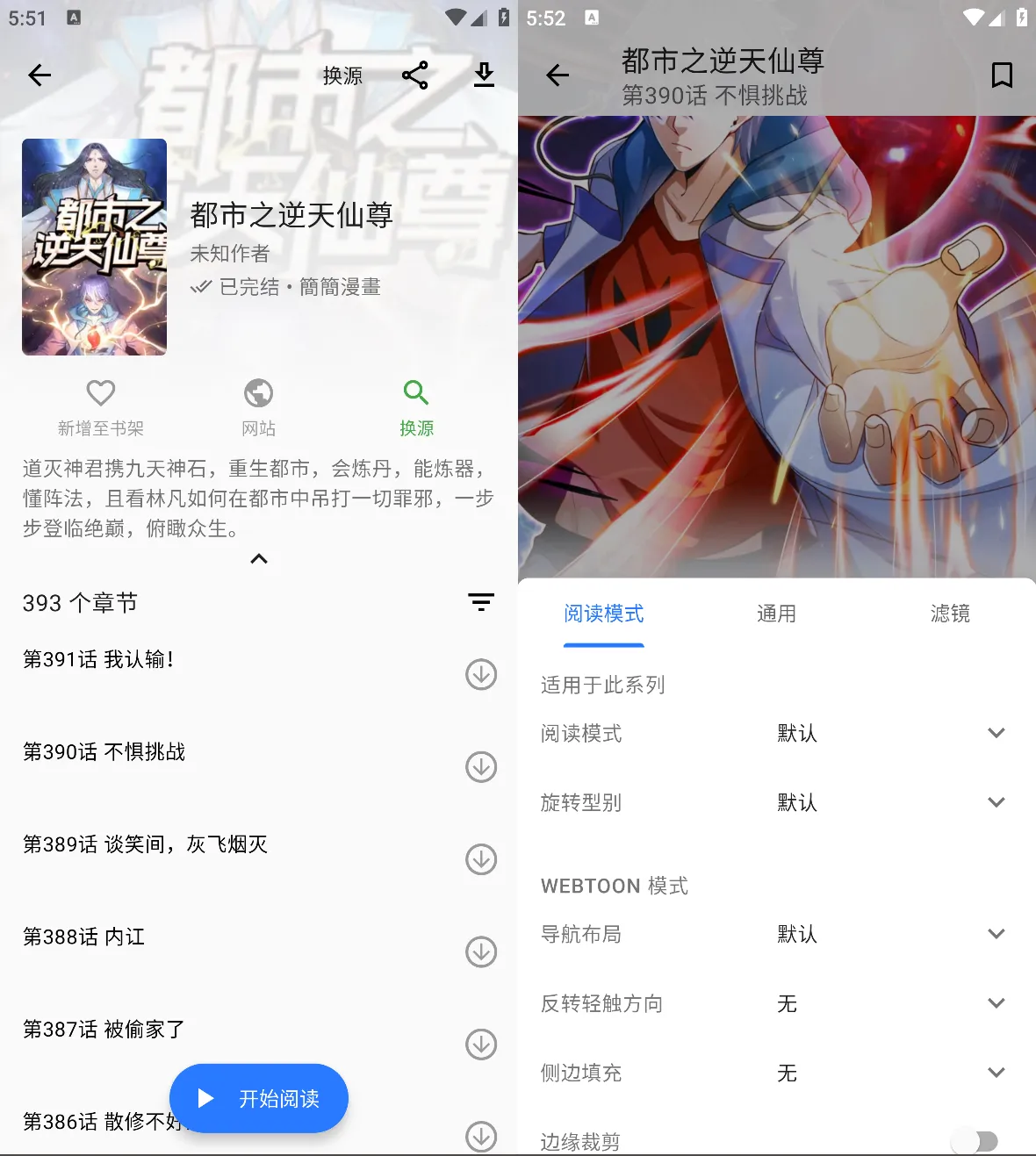
Task: Switch to the 滤镜 settings tab
Action: [x=949, y=614]
